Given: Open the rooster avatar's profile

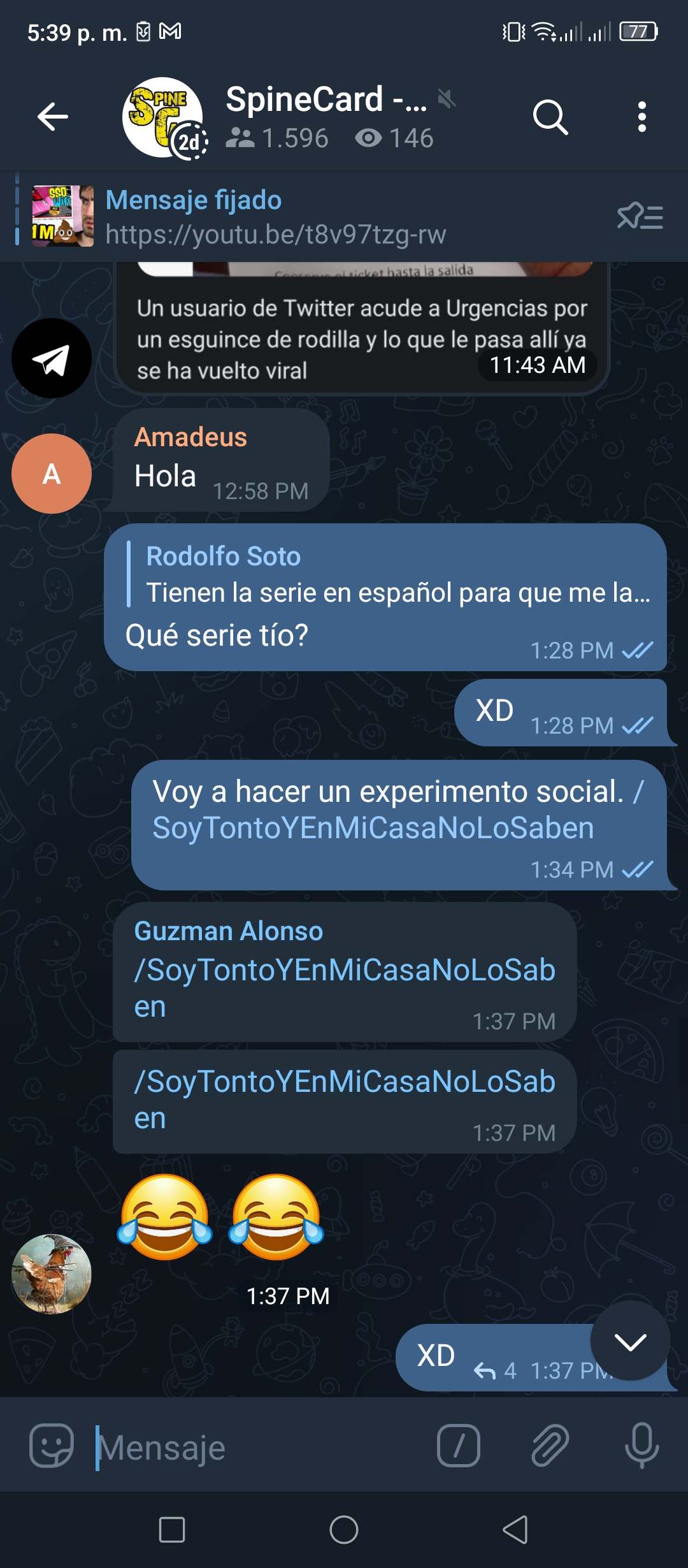Looking at the screenshot, I should [x=51, y=1274].
